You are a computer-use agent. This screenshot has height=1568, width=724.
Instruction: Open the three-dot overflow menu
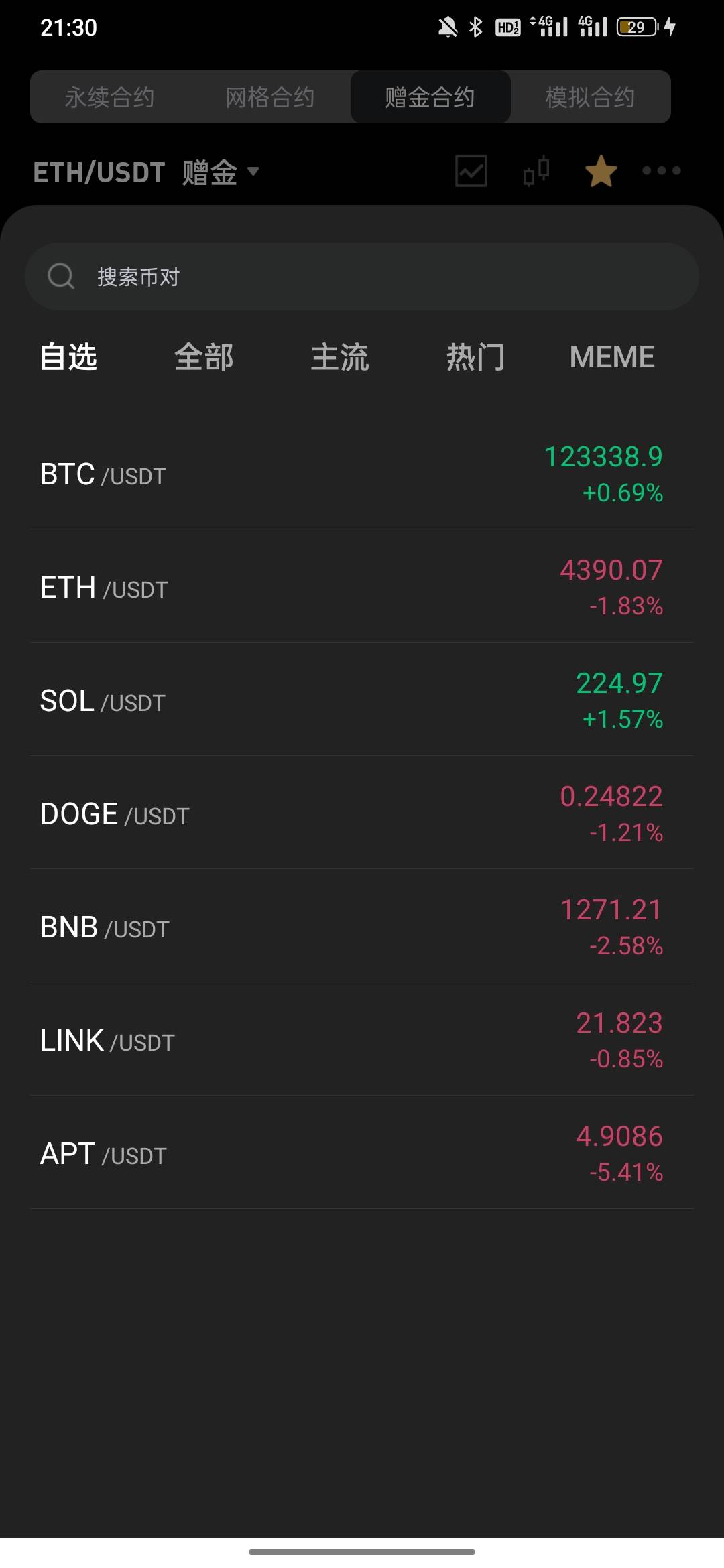pos(661,171)
